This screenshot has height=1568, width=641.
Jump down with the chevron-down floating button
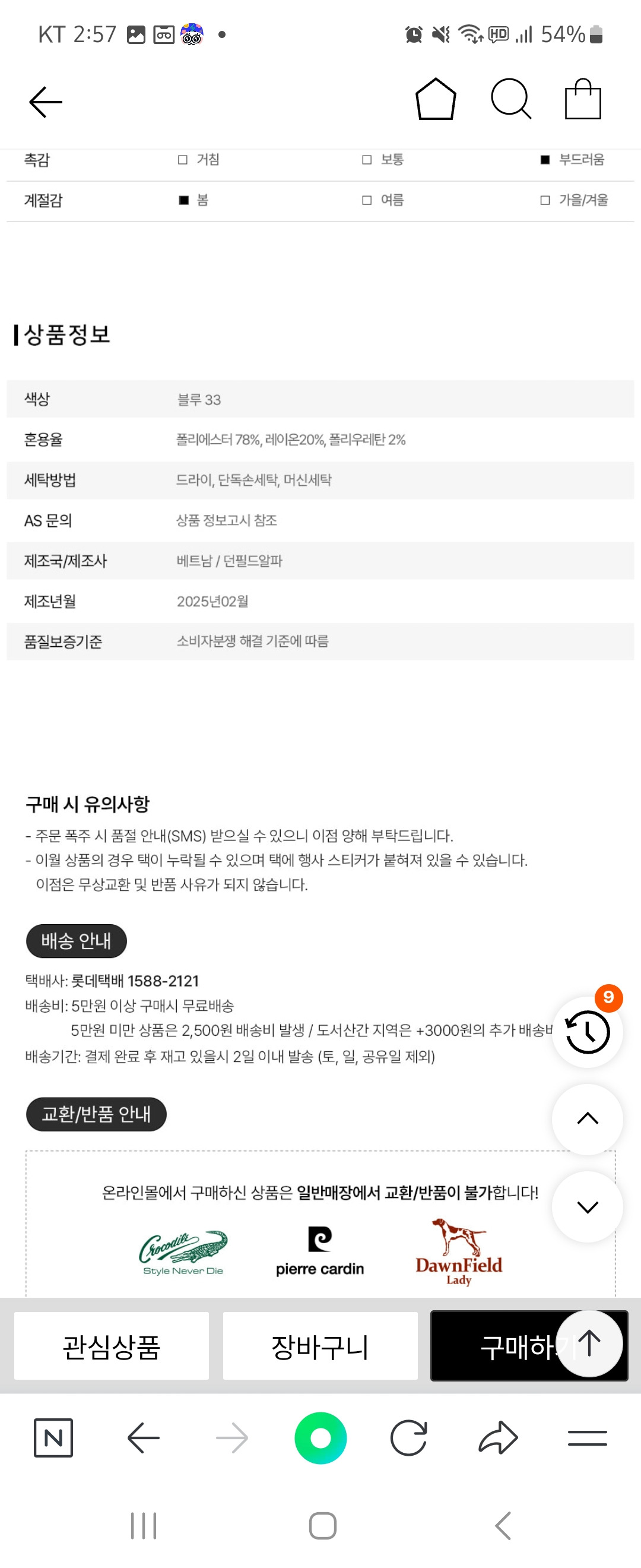click(587, 1206)
